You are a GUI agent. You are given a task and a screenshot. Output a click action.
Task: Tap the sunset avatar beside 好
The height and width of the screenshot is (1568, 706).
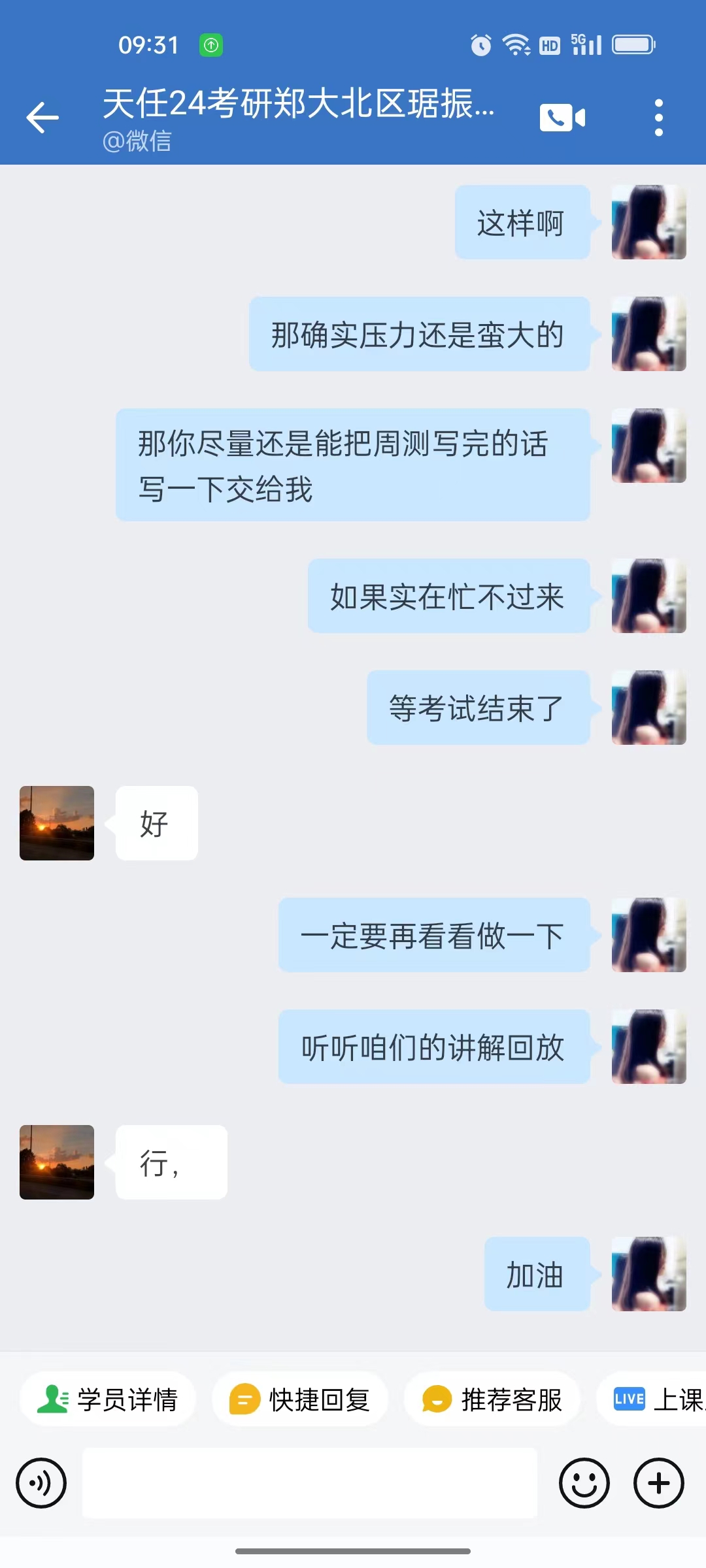pos(57,823)
